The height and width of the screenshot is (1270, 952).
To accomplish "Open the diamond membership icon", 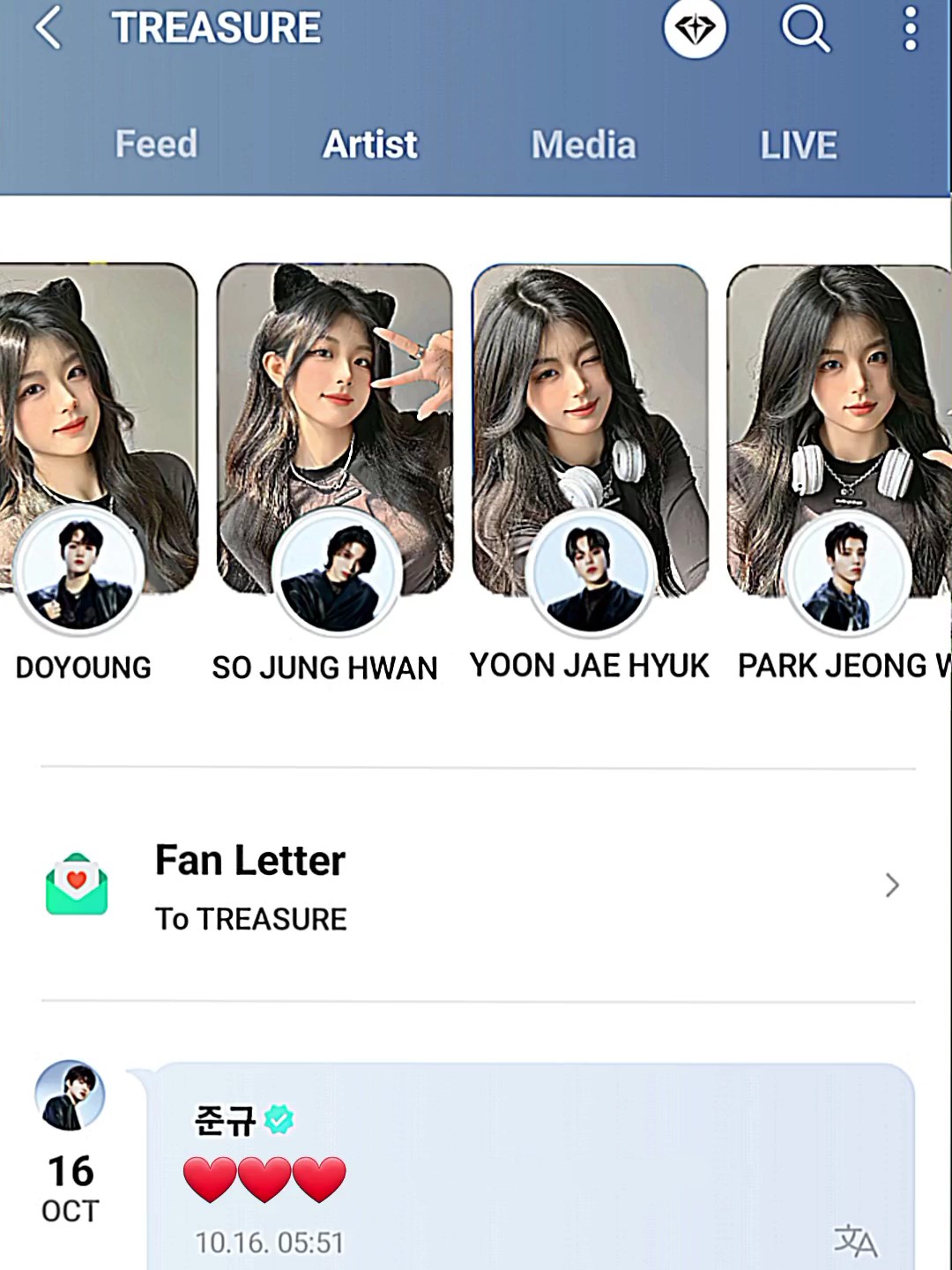I will (x=695, y=28).
